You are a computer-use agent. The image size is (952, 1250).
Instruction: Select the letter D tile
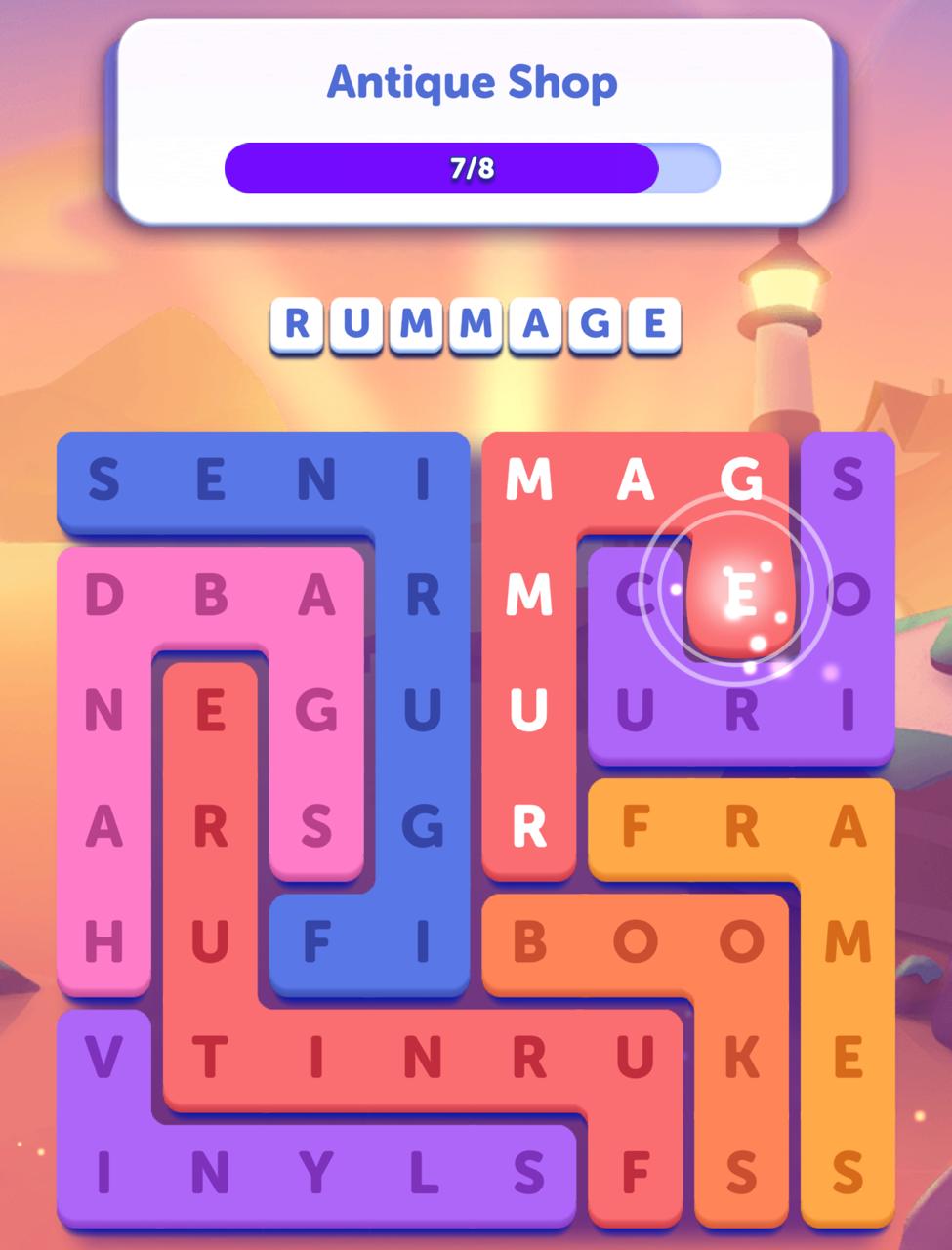(103, 595)
